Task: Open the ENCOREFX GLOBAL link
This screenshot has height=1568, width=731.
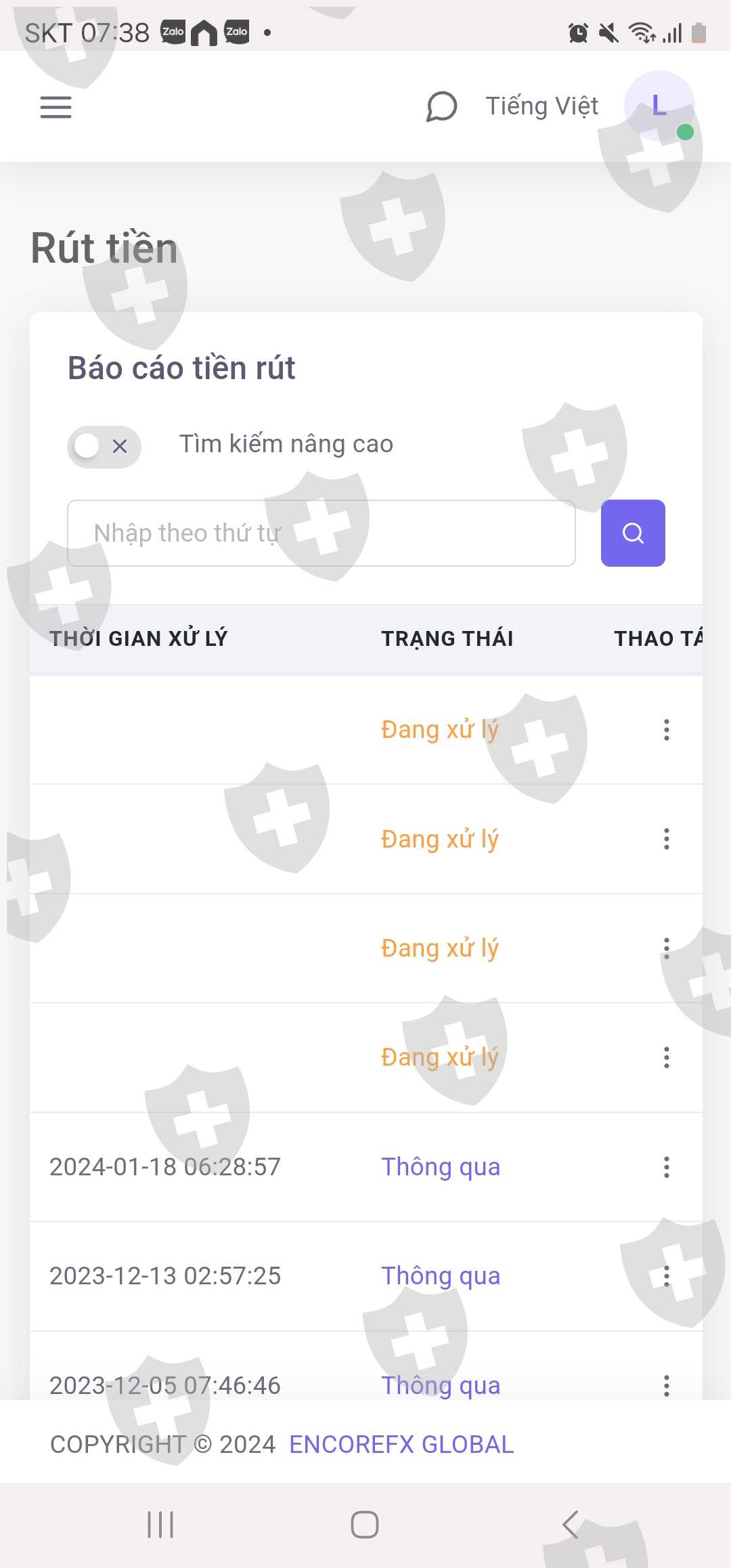Action: [401, 1444]
